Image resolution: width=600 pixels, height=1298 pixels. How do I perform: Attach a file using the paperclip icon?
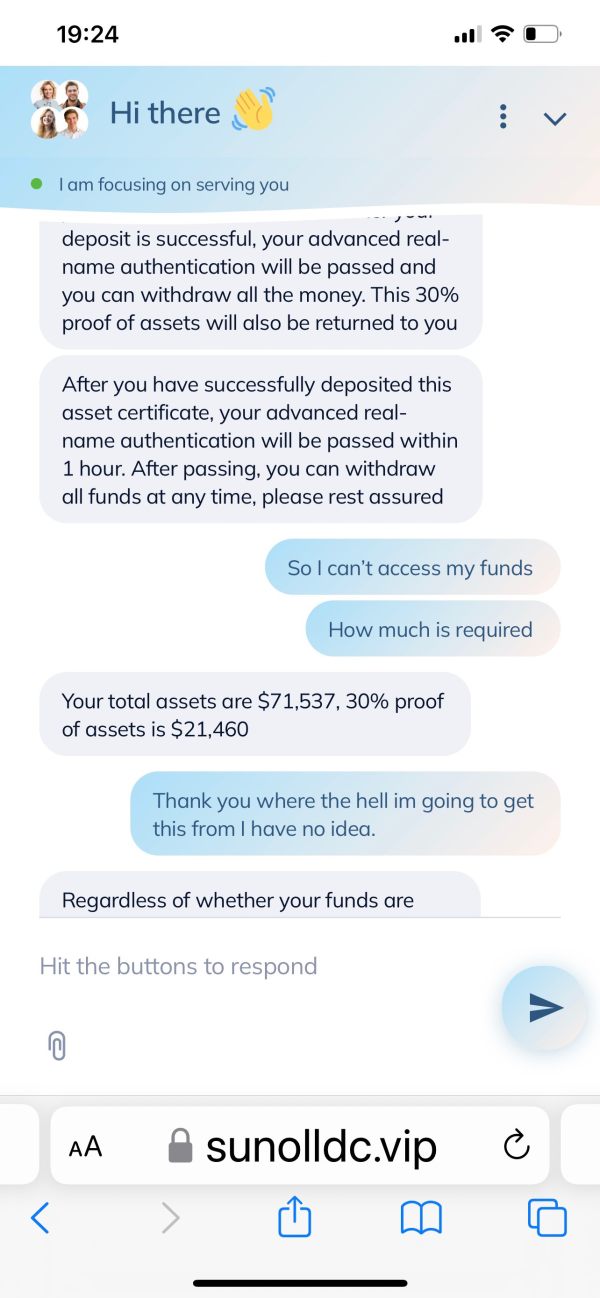coord(57,1046)
